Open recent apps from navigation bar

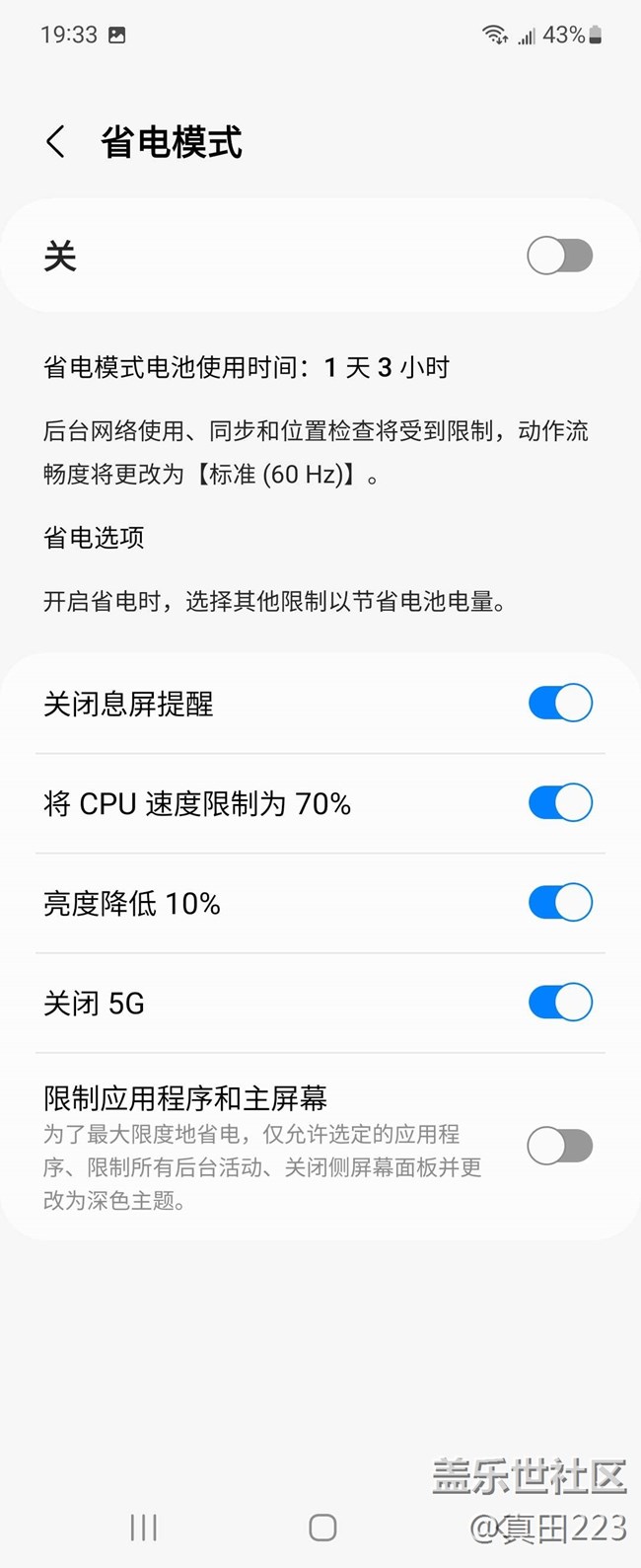(x=143, y=1528)
